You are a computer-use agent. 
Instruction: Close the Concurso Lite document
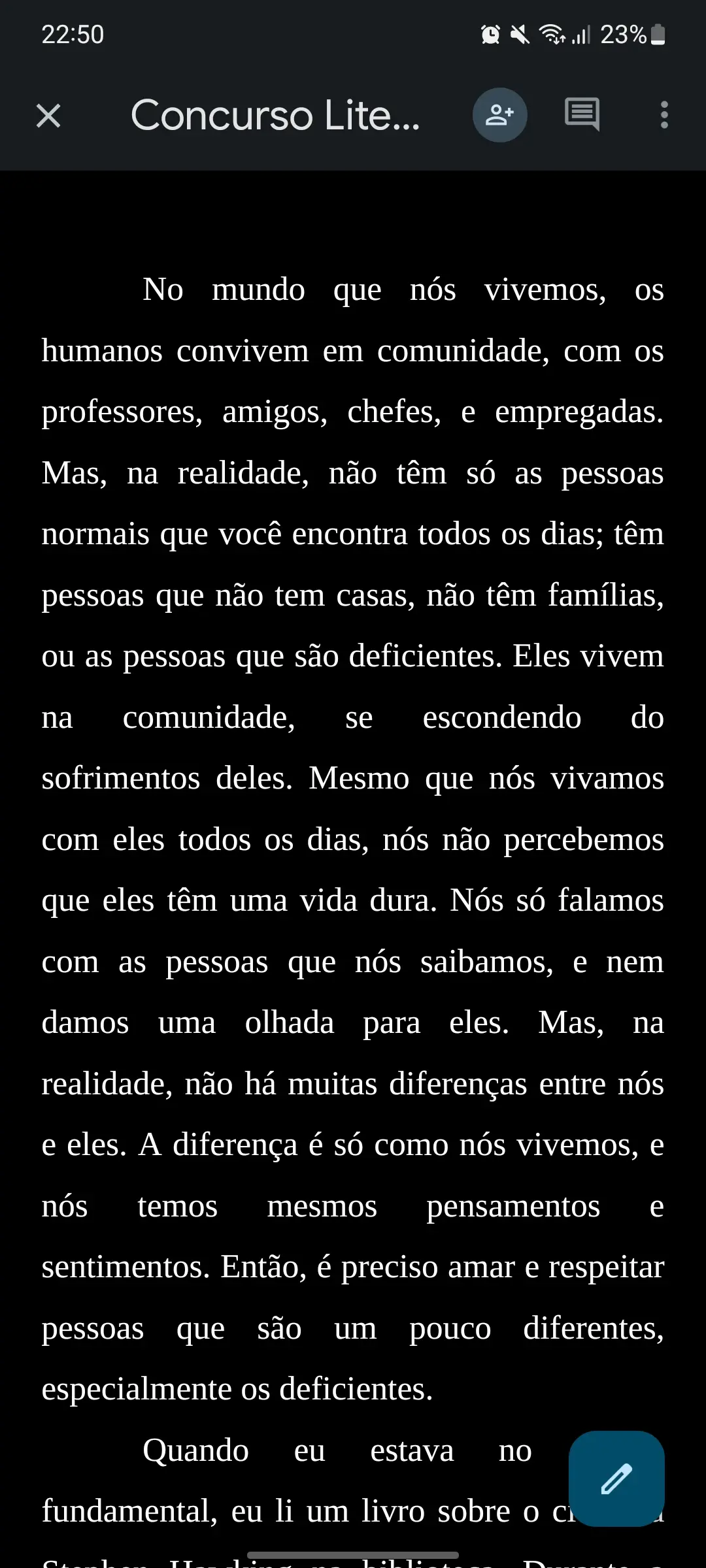48,116
